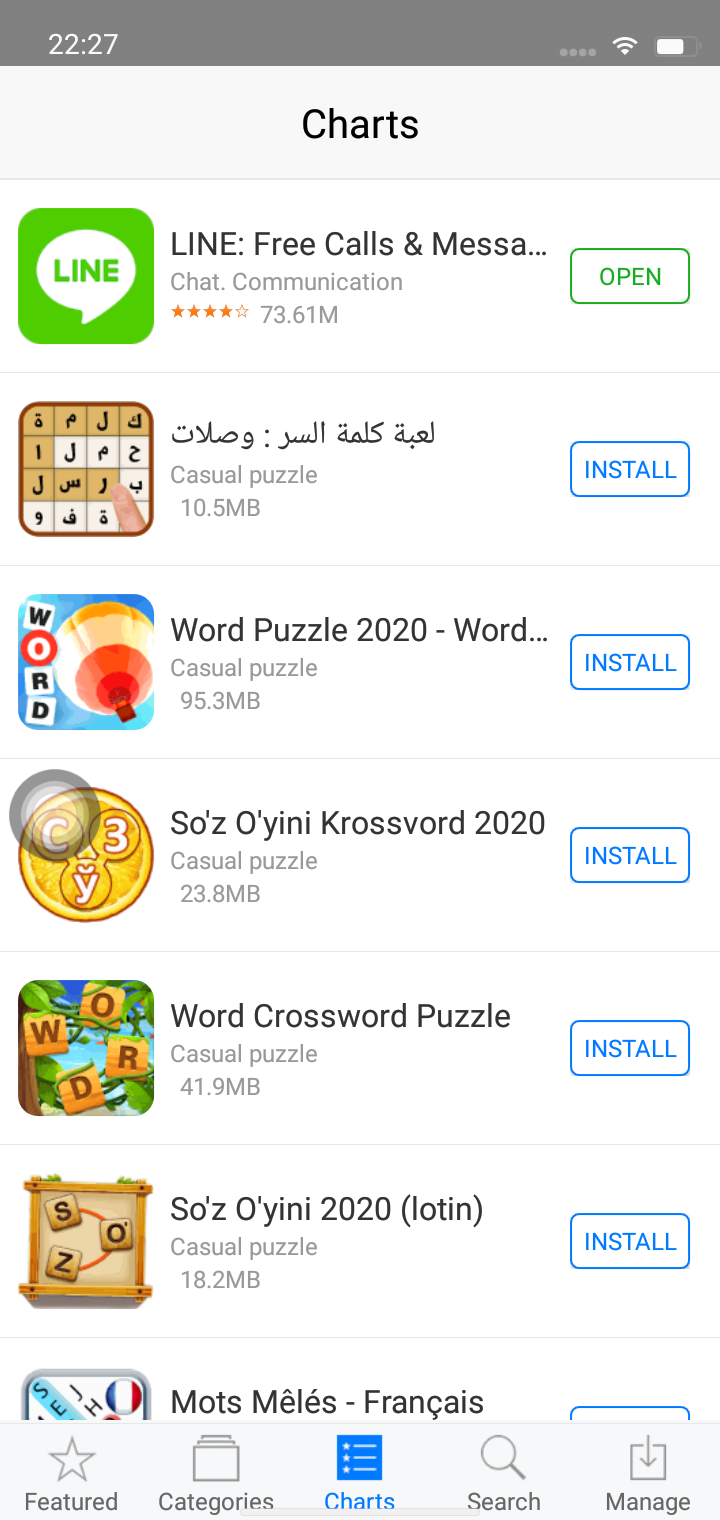This screenshot has height=1520, width=720.
Task: Install Word Puzzle 2020
Action: pos(629,662)
